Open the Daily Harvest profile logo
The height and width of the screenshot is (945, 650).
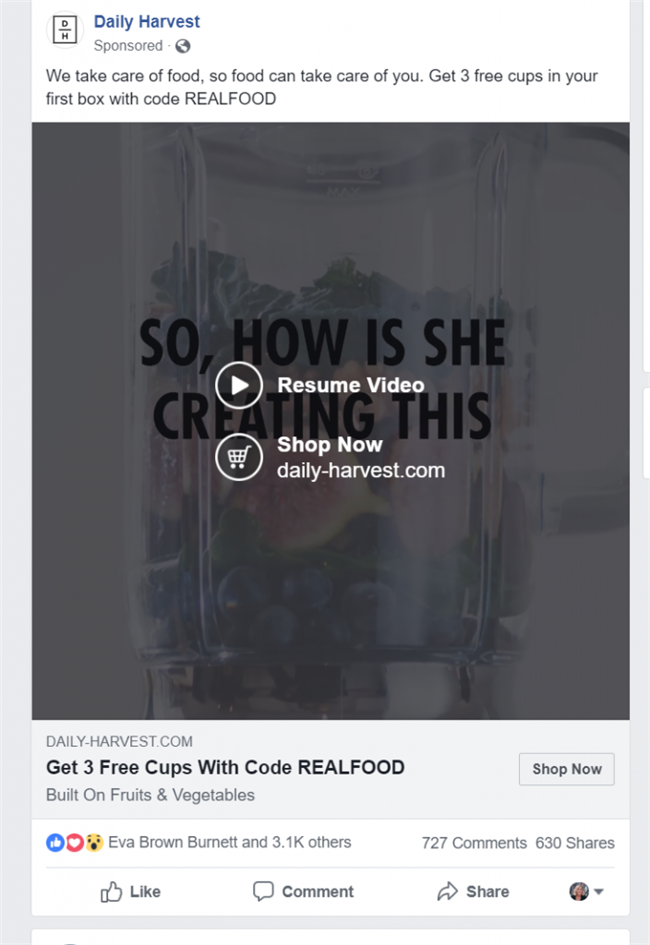pos(66,29)
